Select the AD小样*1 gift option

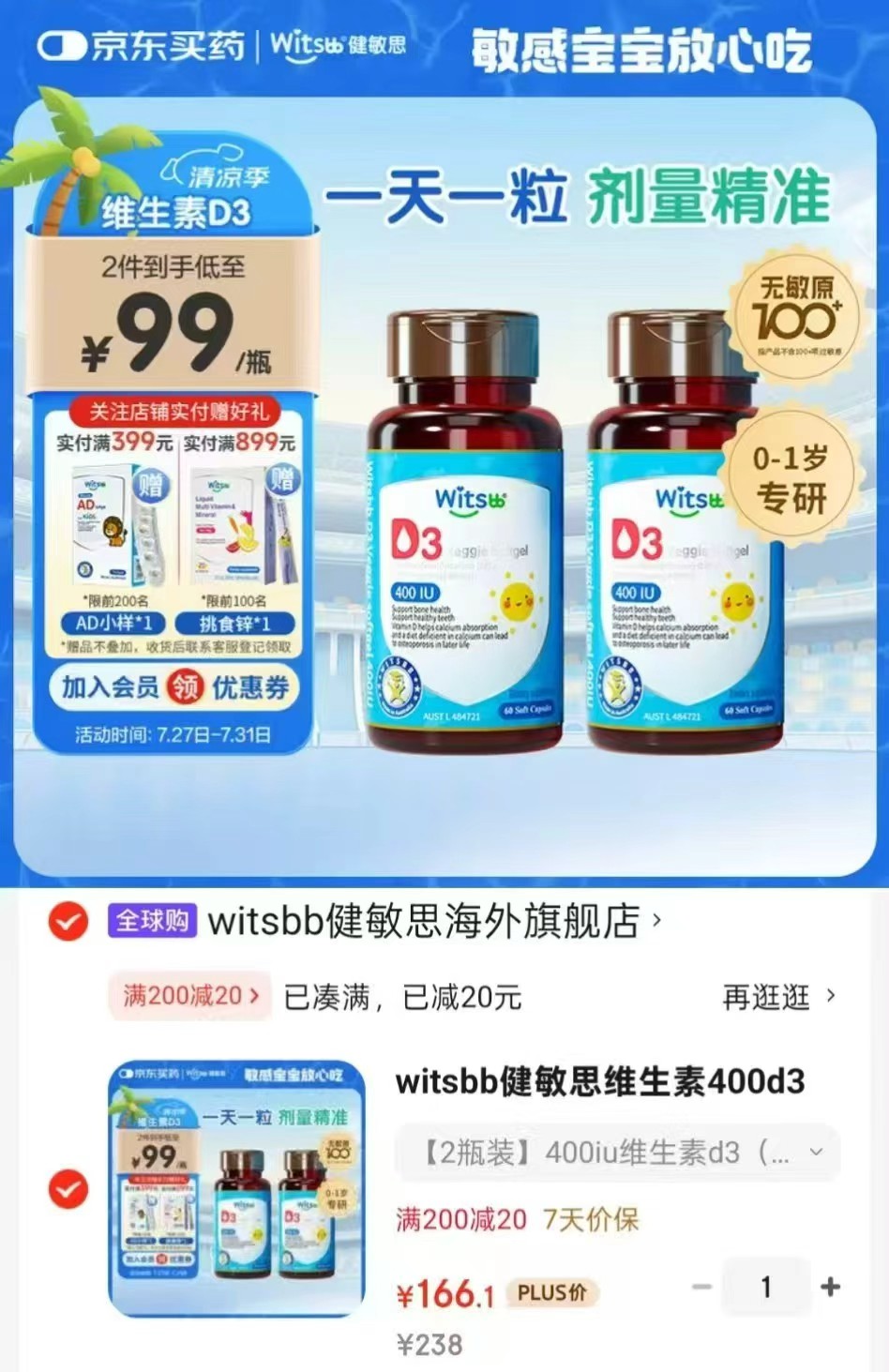[x=114, y=622]
